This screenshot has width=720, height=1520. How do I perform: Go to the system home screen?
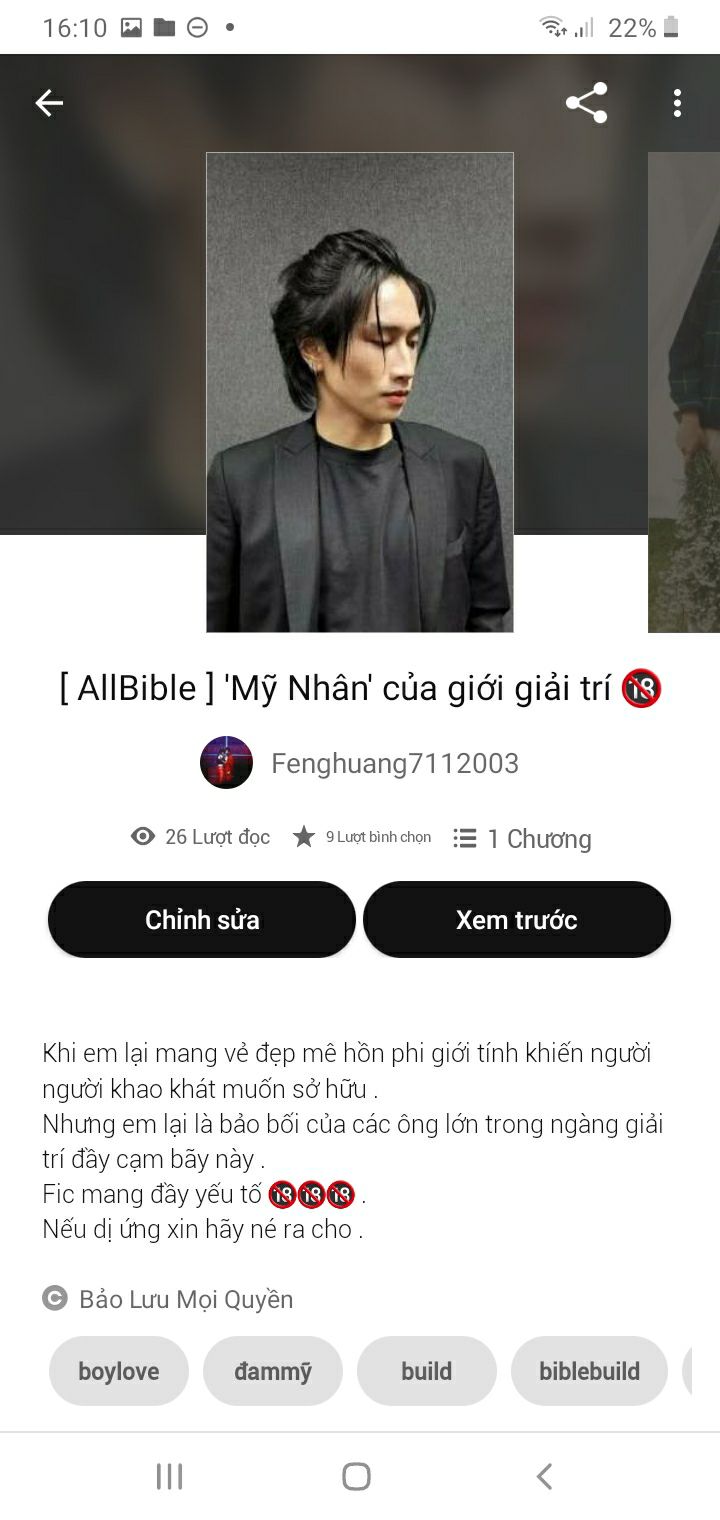(x=357, y=1476)
